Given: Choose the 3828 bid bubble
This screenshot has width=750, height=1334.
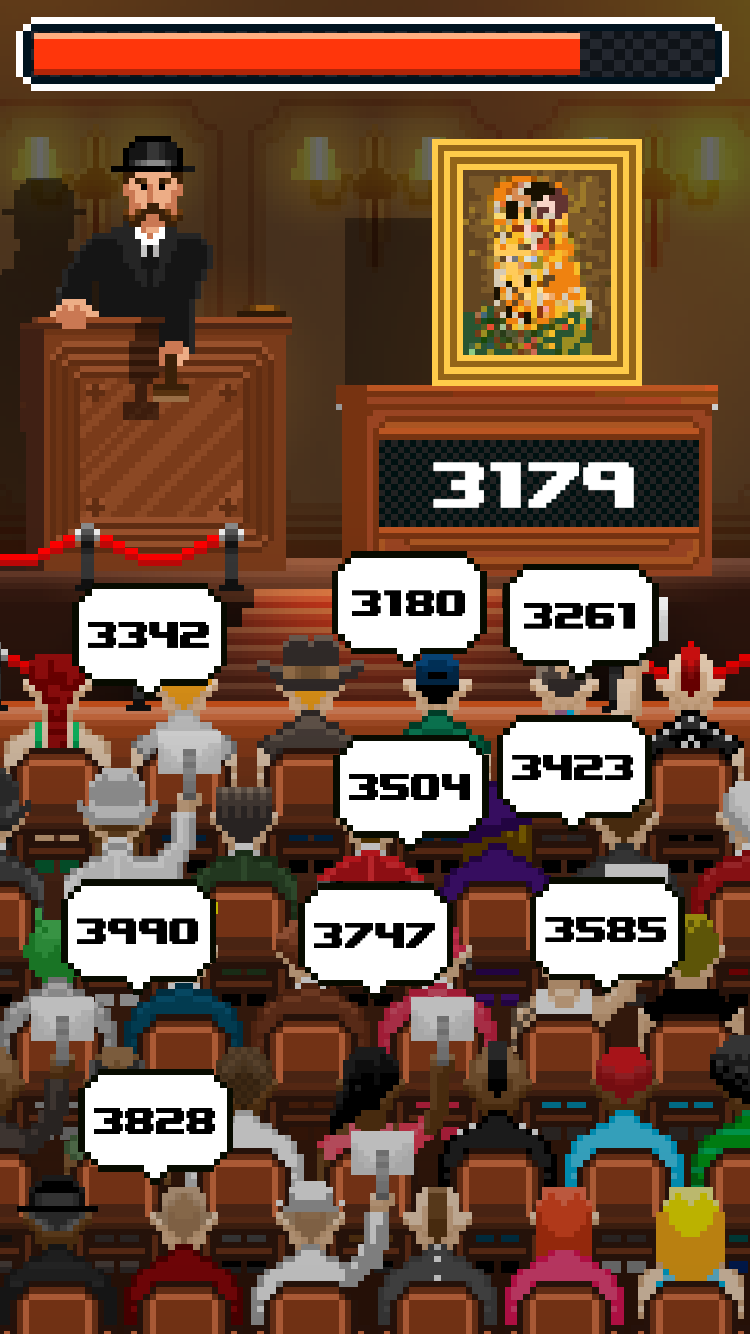Looking at the screenshot, I should tap(156, 1120).
